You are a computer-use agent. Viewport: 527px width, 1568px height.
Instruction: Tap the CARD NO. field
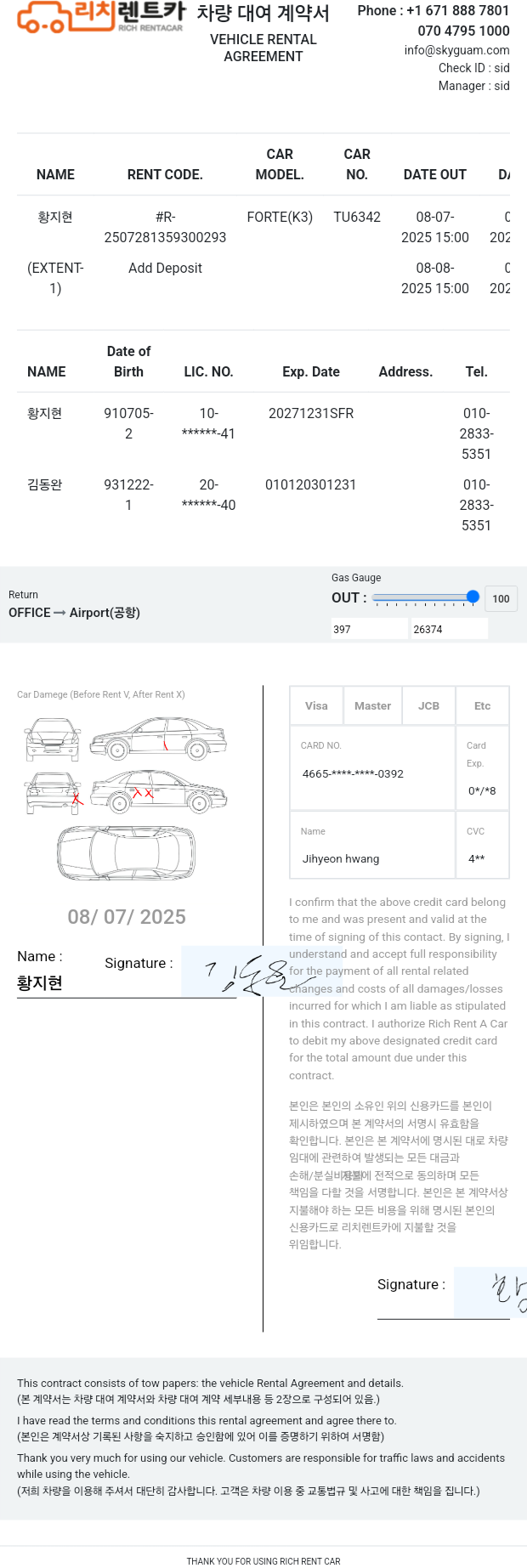372,773
